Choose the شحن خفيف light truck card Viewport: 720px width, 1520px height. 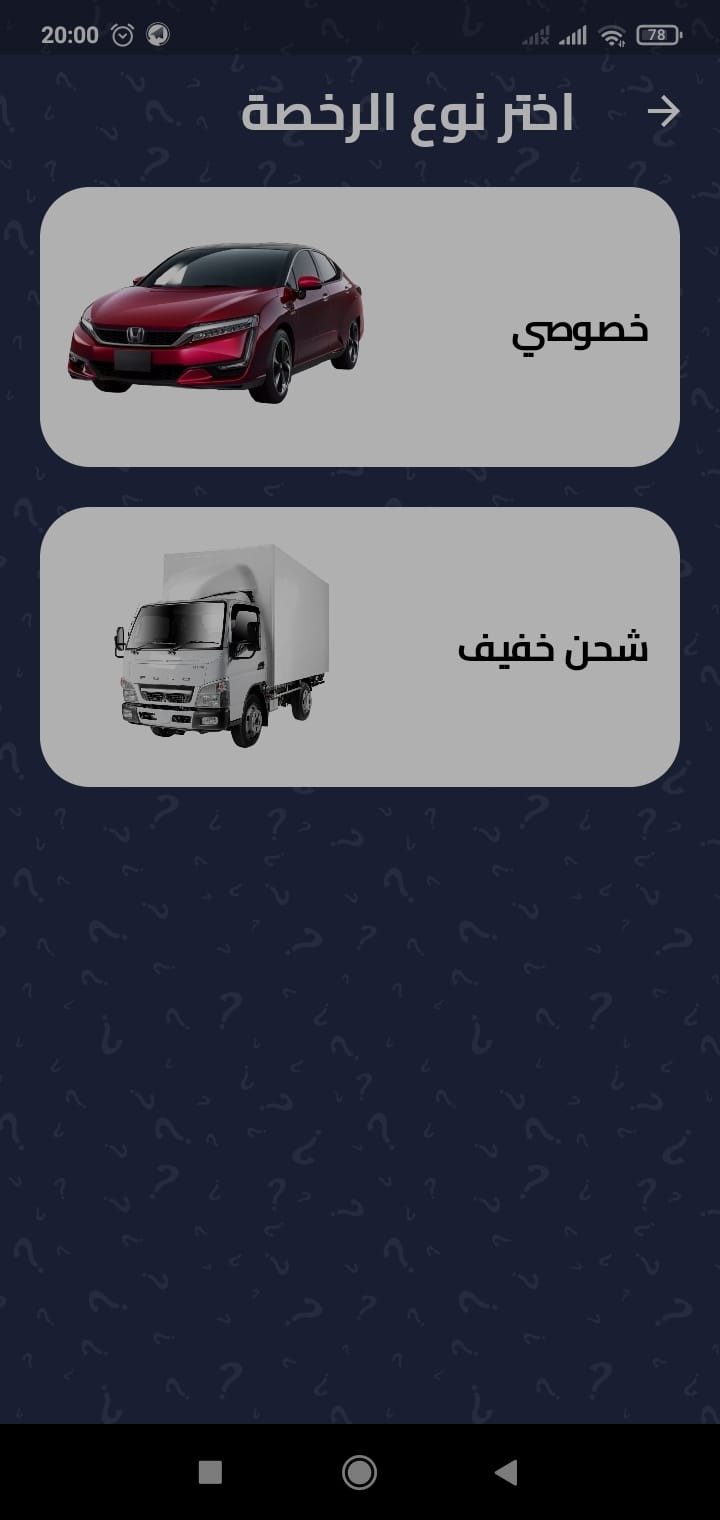coord(360,647)
